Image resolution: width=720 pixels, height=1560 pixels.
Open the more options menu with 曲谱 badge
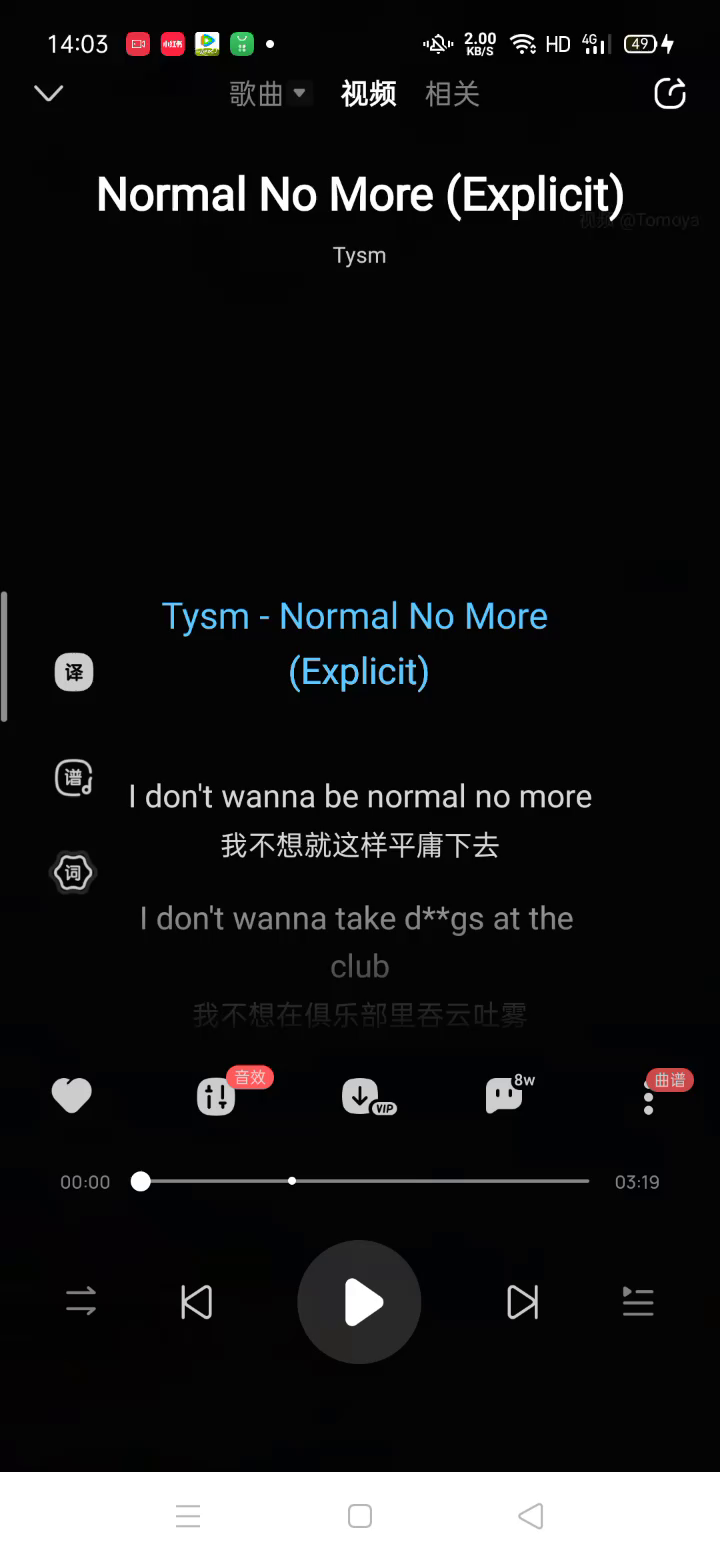click(649, 1098)
